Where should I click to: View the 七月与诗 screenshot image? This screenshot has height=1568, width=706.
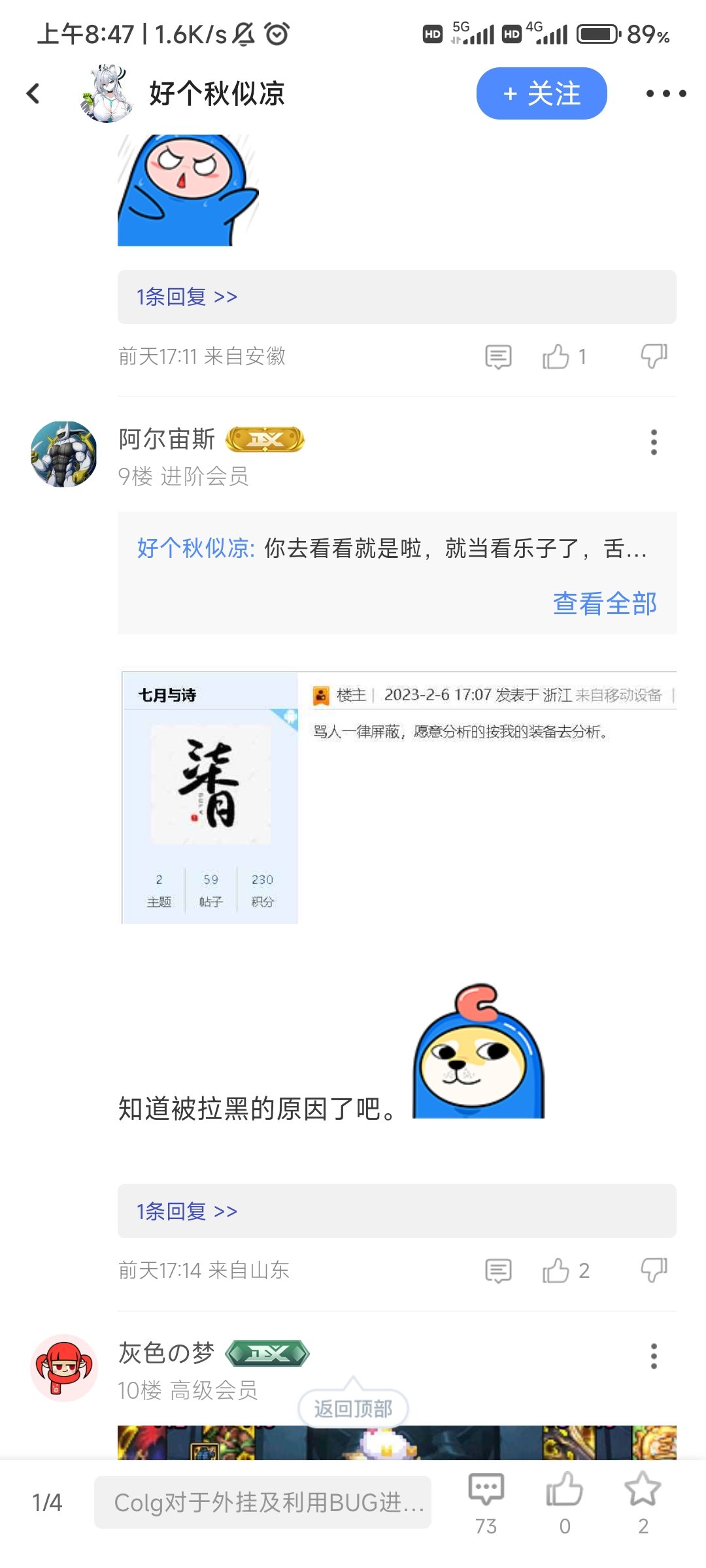click(x=397, y=796)
